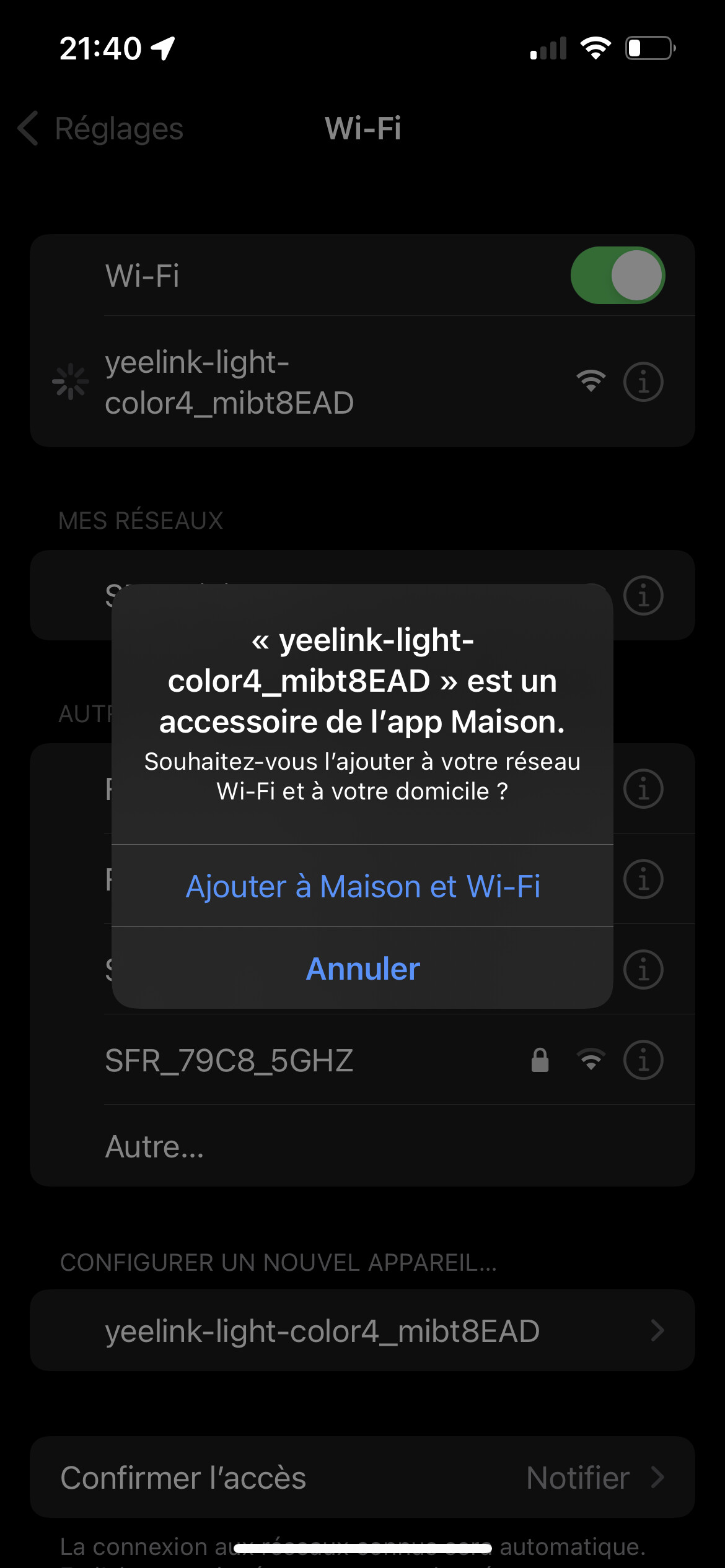Tap Ajouter à Maison et Wi-Fi
The width and height of the screenshot is (725, 1568).
(x=362, y=886)
